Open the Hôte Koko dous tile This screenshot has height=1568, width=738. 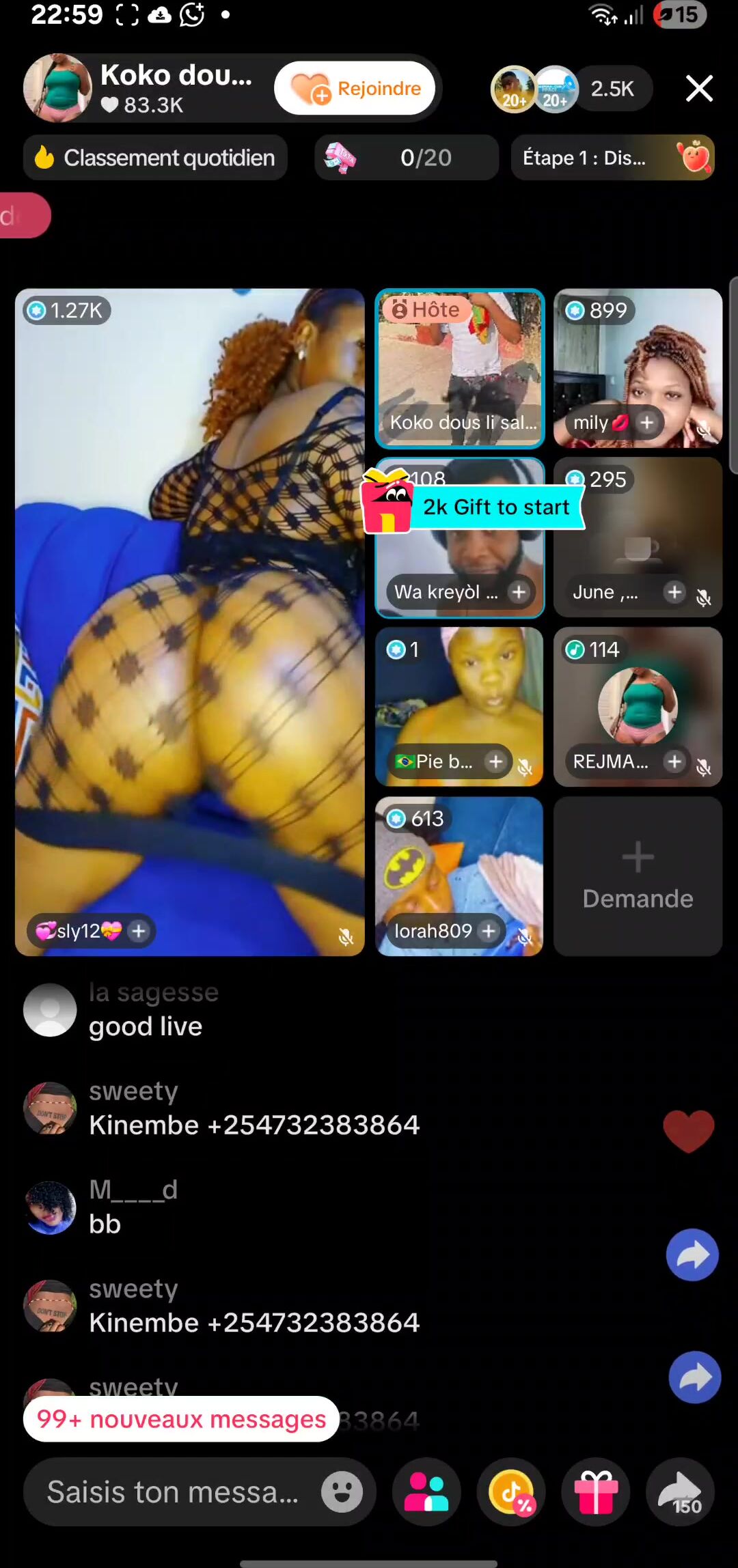click(x=459, y=368)
